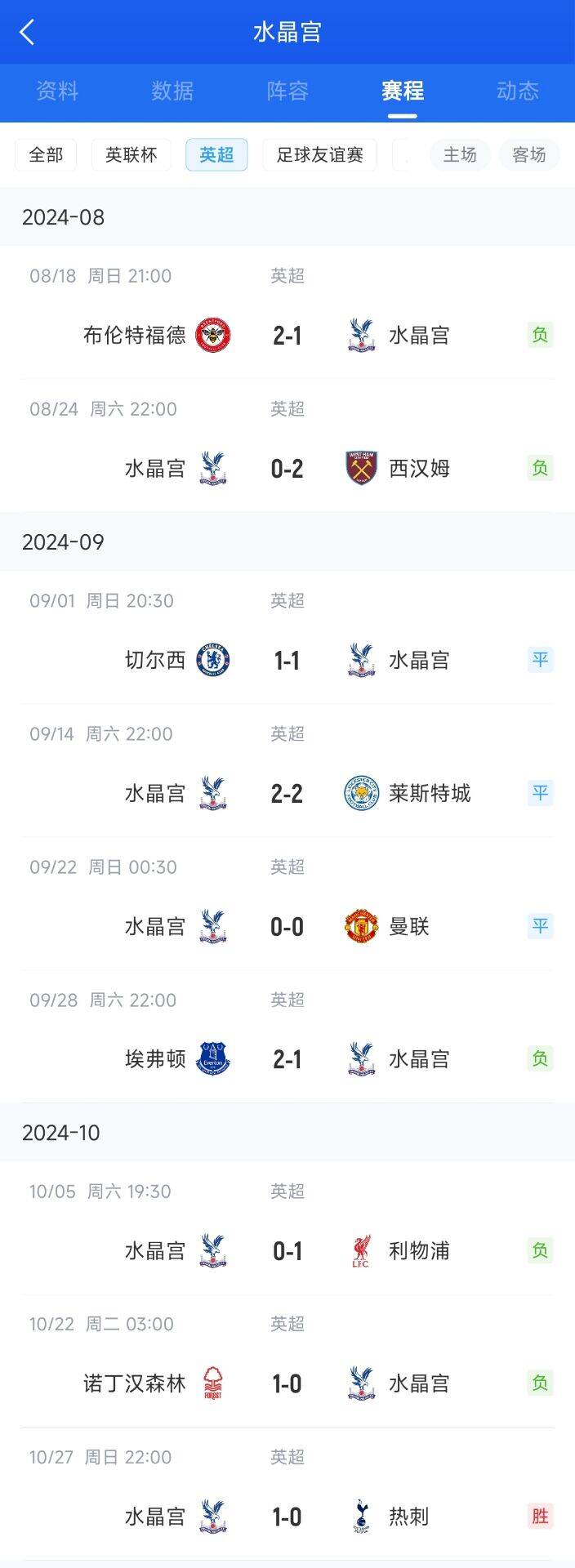Switch to the 数据 tab

[x=172, y=91]
